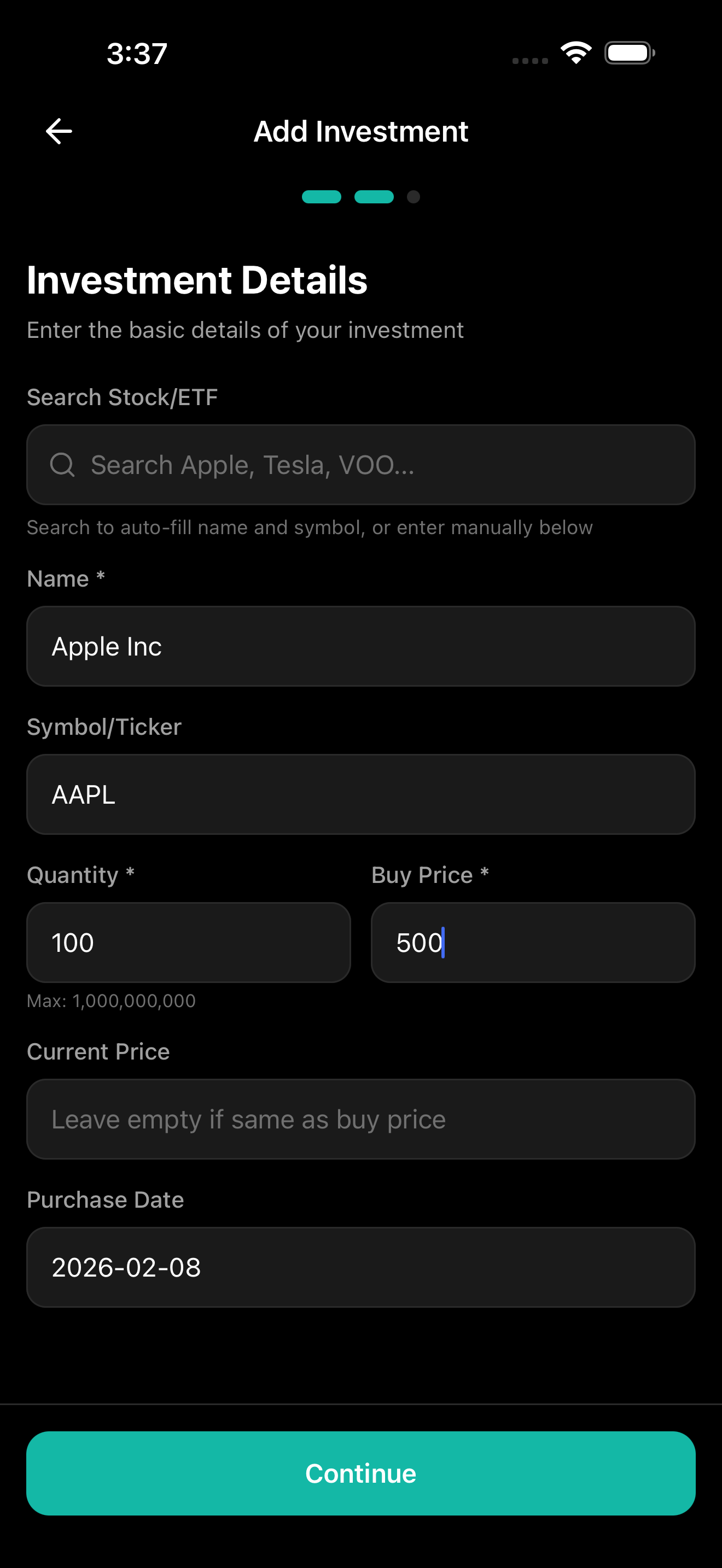Edit the Symbol/Ticker field showing AAPL
Viewport: 722px width, 1568px height.
(360, 794)
